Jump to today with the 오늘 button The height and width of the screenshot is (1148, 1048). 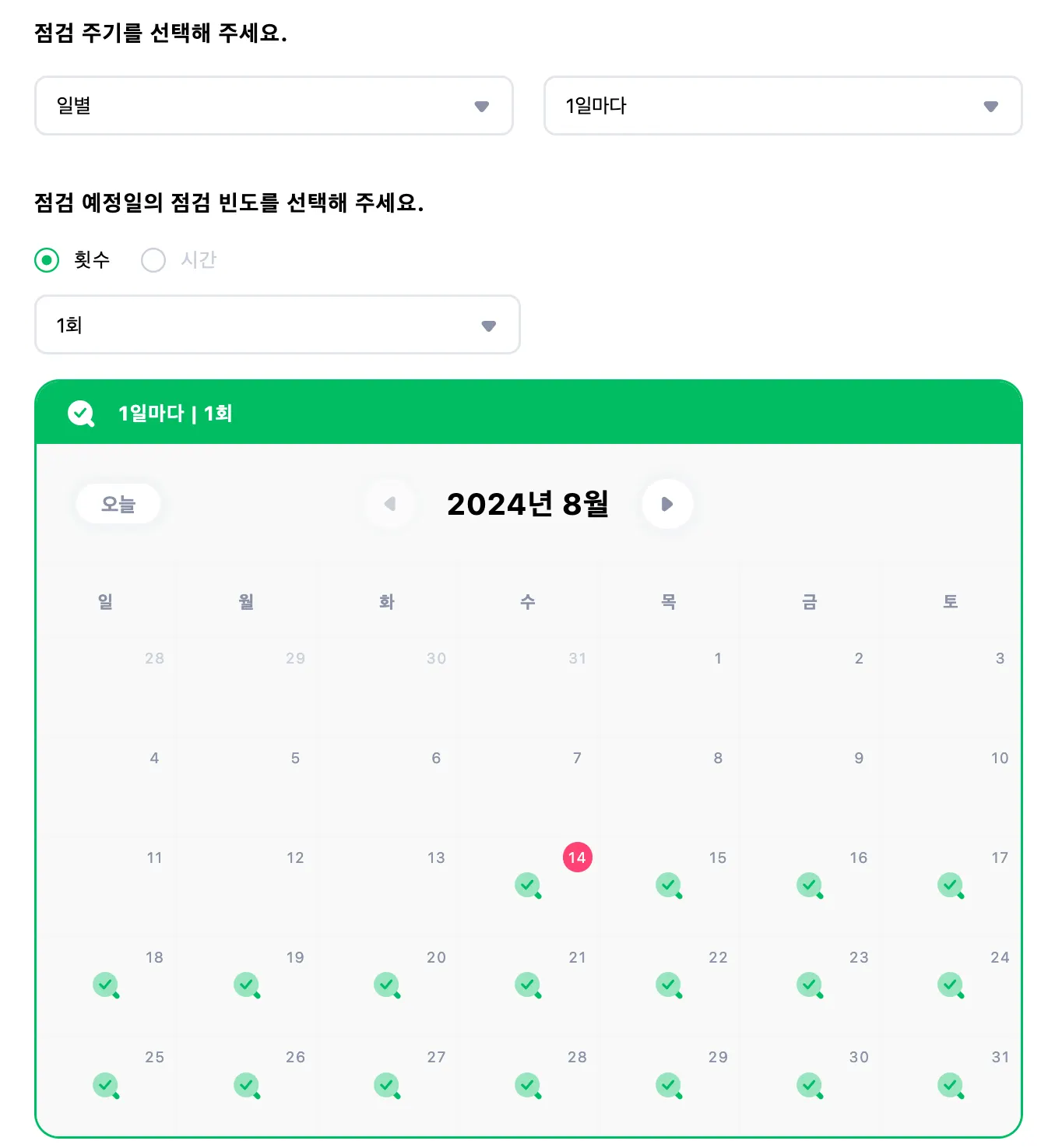118,504
